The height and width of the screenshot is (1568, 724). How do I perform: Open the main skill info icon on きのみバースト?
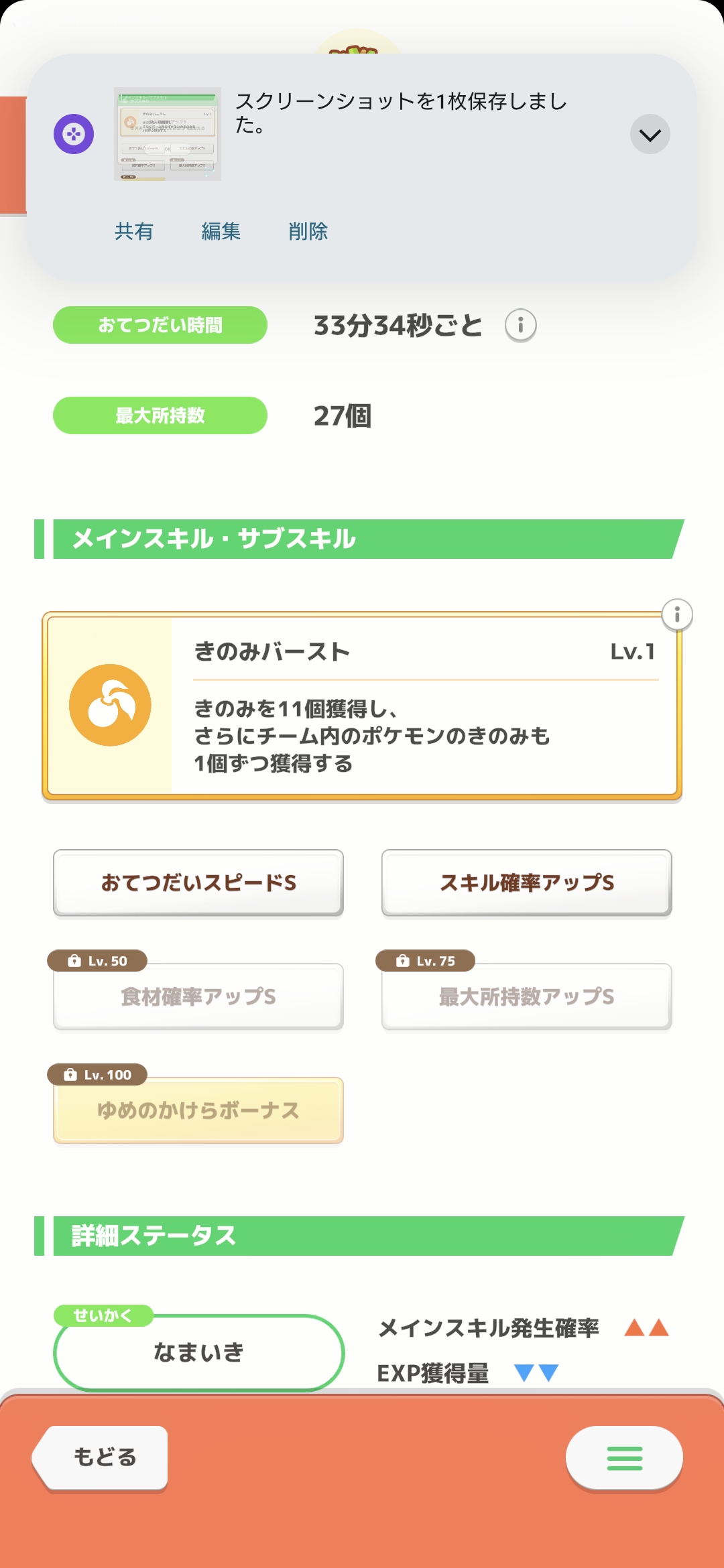point(677,614)
